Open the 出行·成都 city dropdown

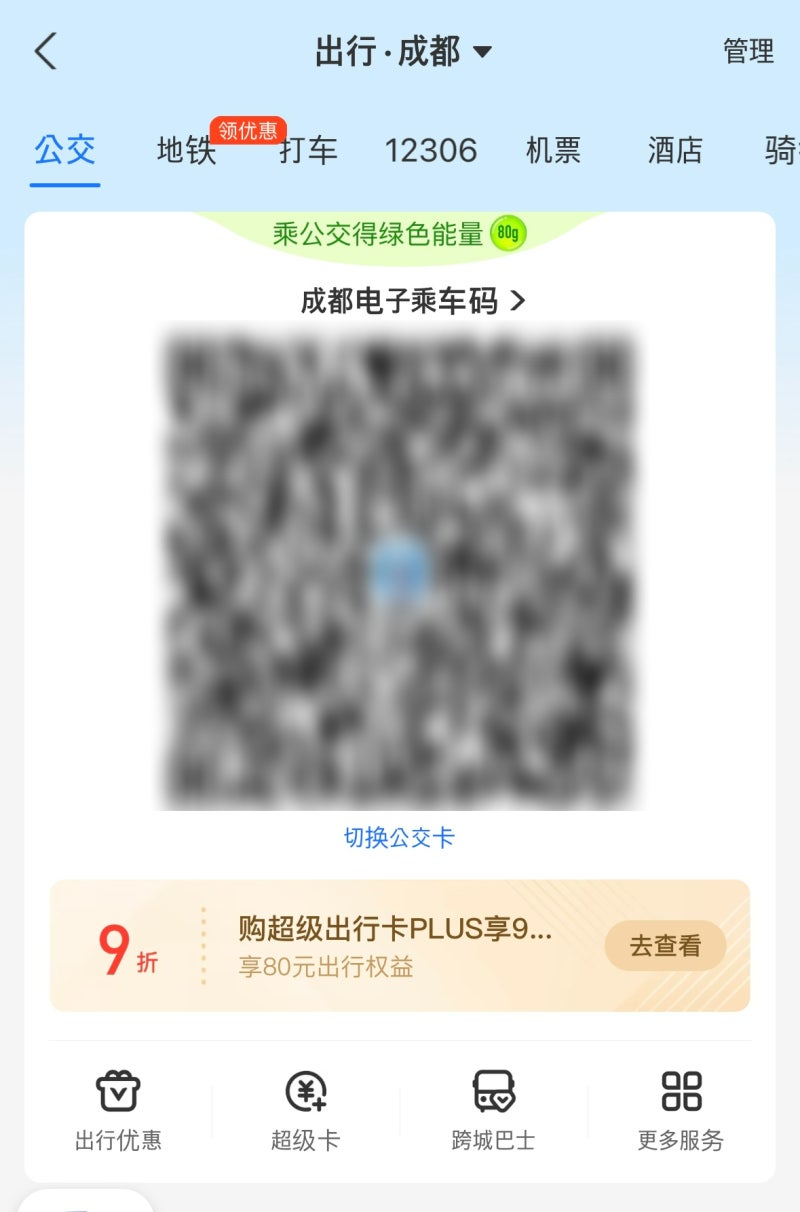404,51
